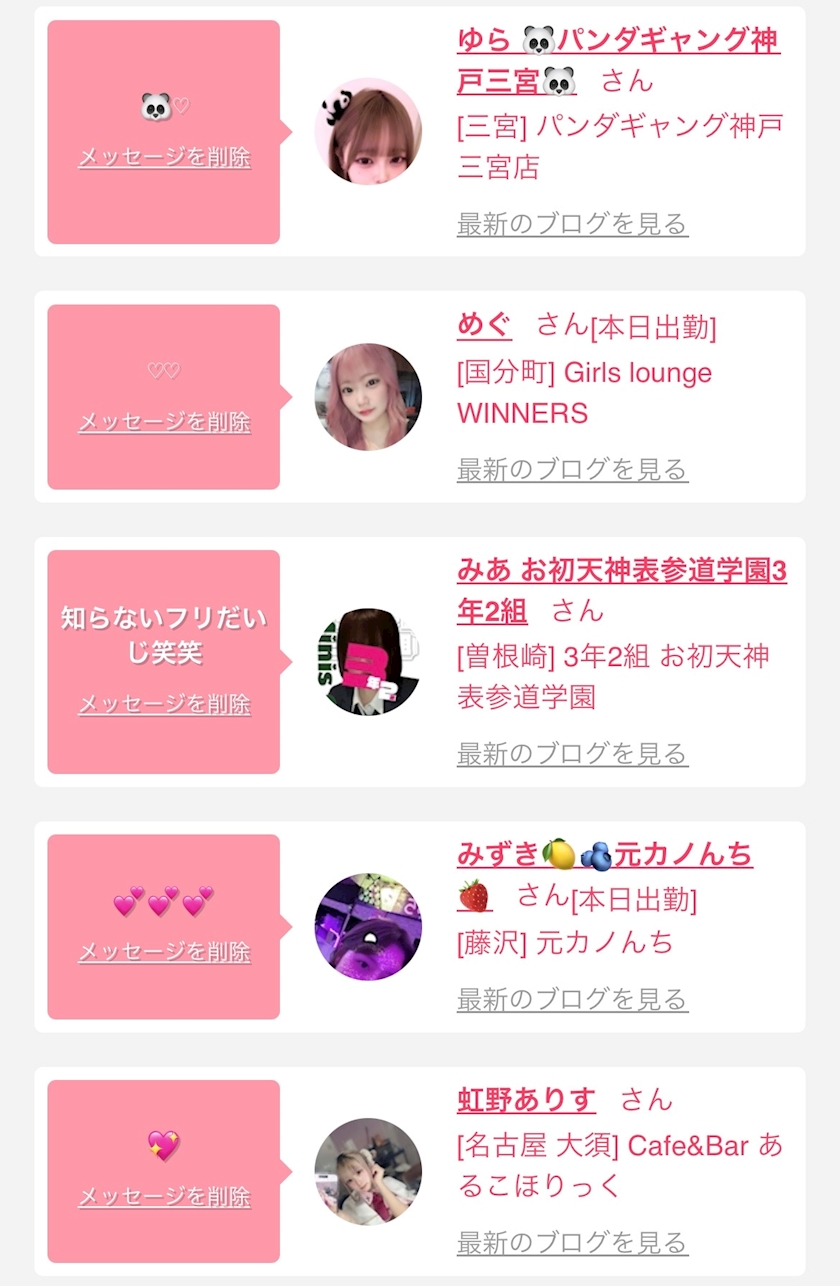Tap みあ's profile photo
Screen dimensions: 840x1286
click(368, 662)
